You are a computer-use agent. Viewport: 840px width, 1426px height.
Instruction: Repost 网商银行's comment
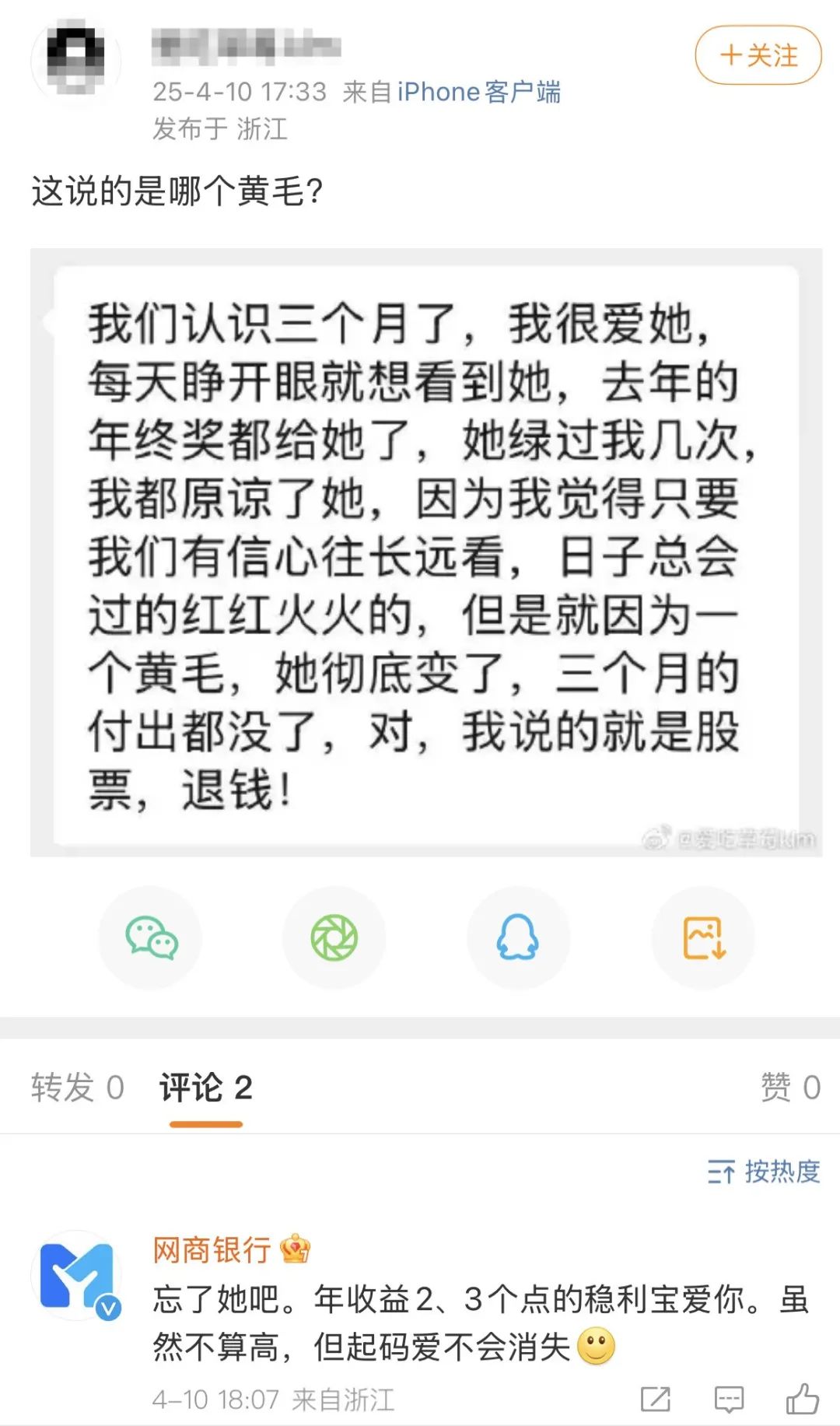(x=655, y=1399)
